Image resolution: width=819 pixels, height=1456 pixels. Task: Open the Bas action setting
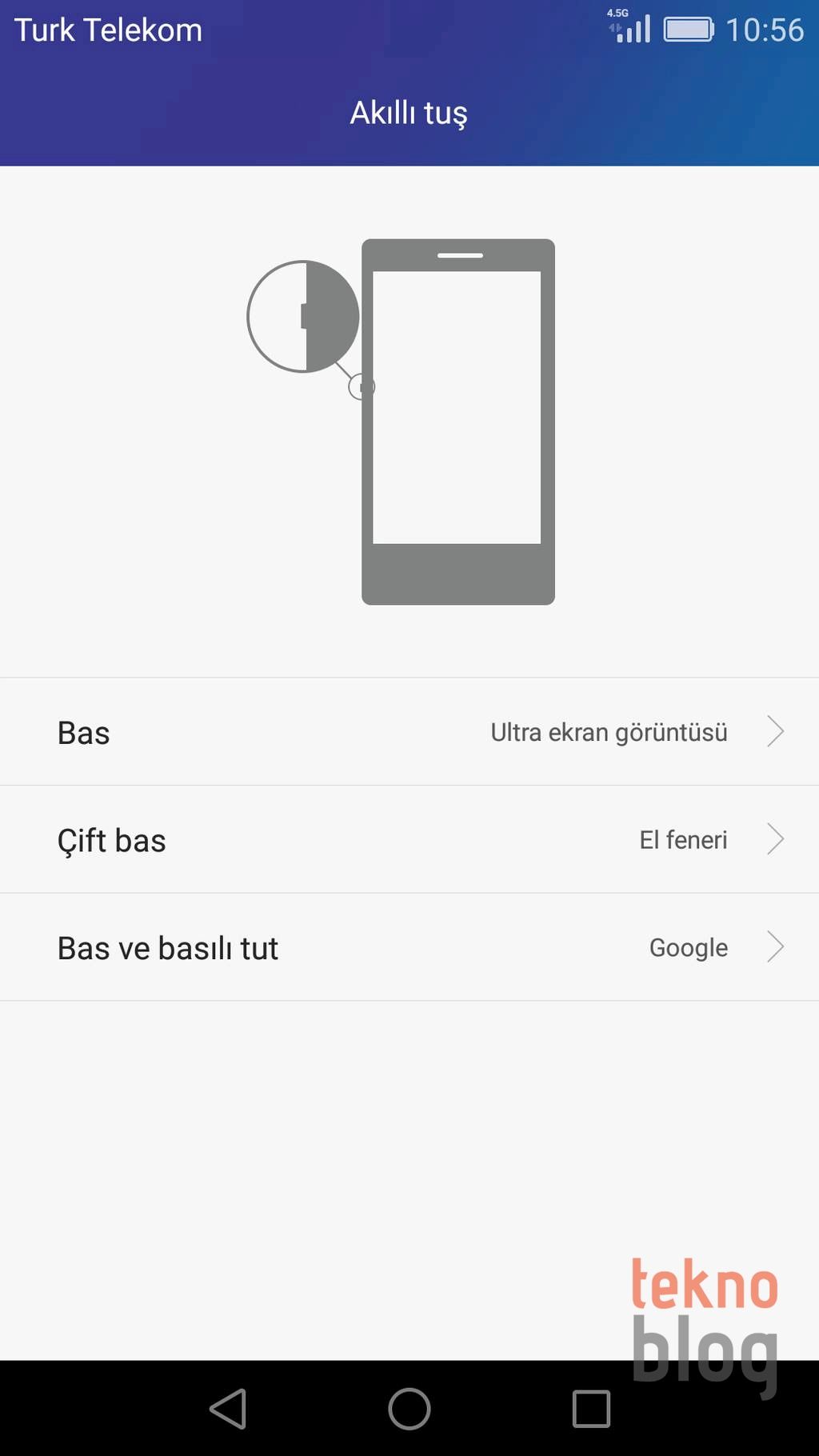409,732
